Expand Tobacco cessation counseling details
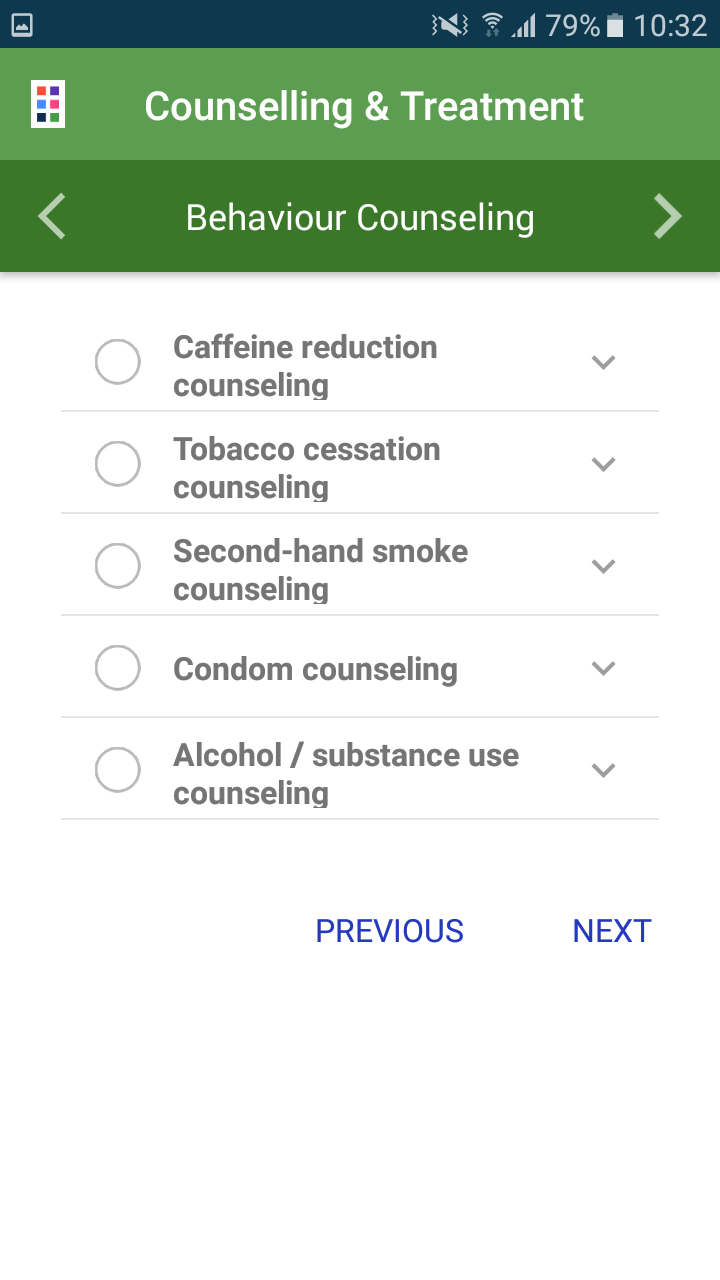Viewport: 720px width, 1280px height. 603,464
